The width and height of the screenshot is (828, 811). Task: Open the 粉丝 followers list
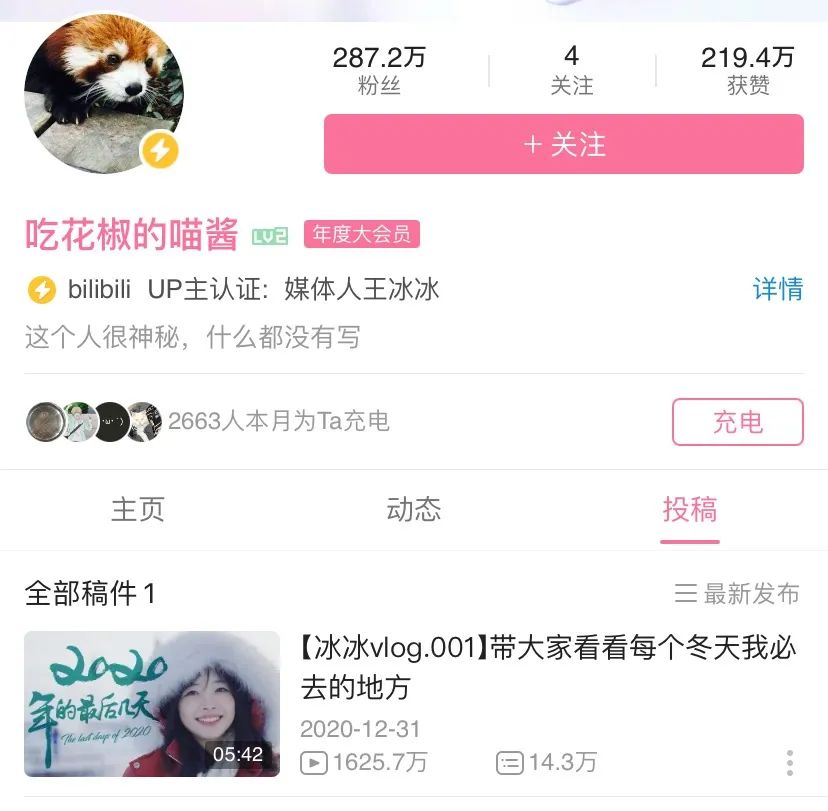point(379,69)
